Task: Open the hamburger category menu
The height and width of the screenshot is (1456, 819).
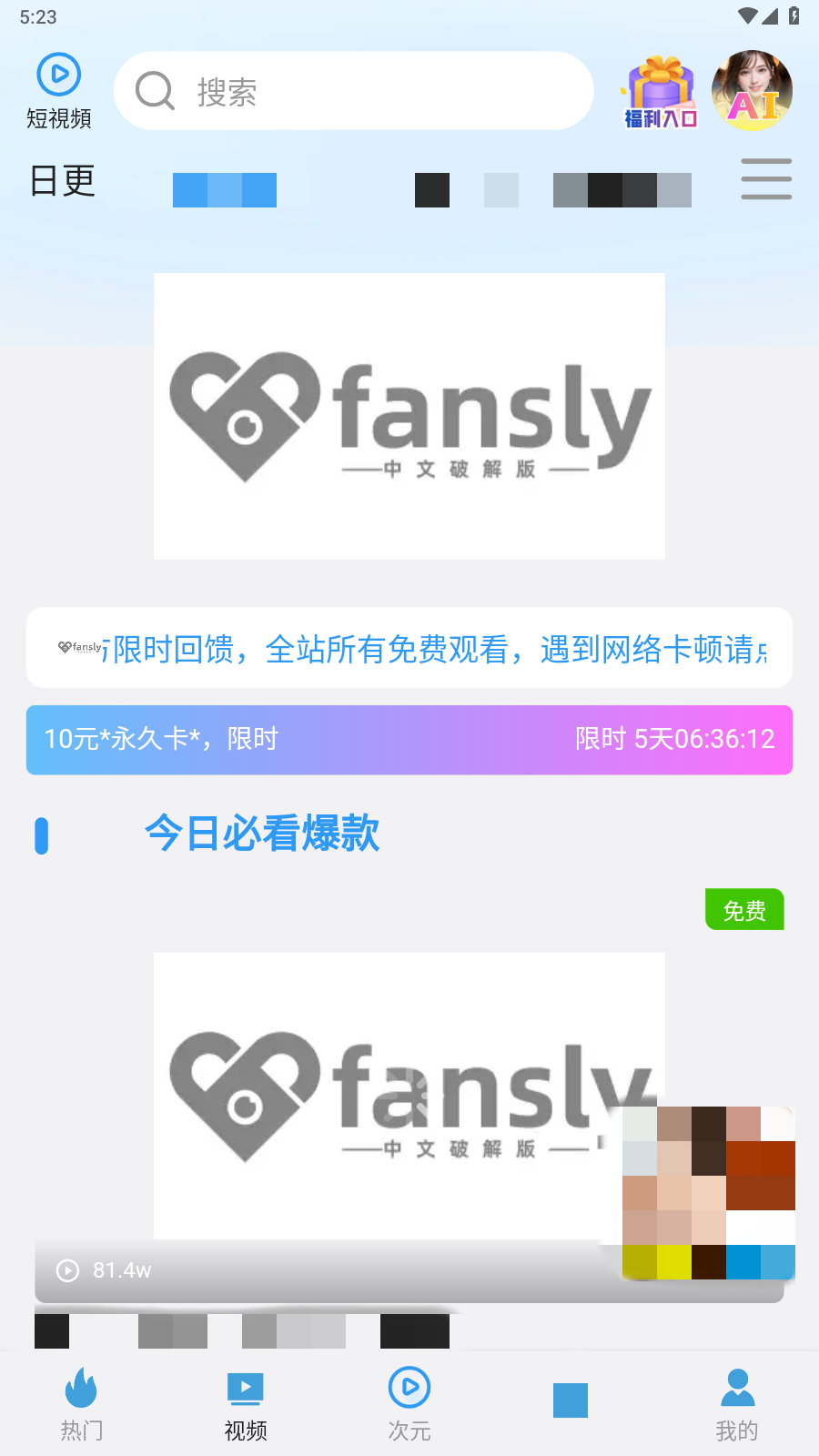Action: [x=765, y=178]
